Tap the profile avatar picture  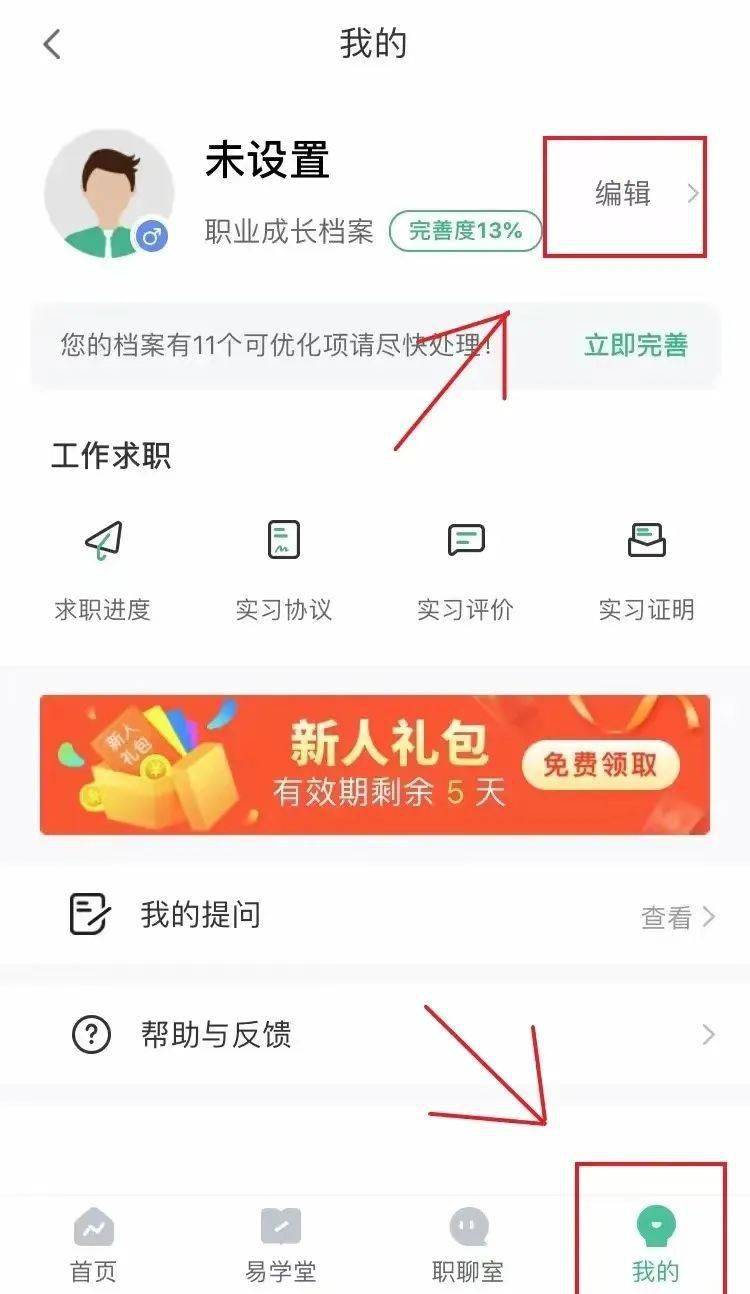[x=108, y=194]
